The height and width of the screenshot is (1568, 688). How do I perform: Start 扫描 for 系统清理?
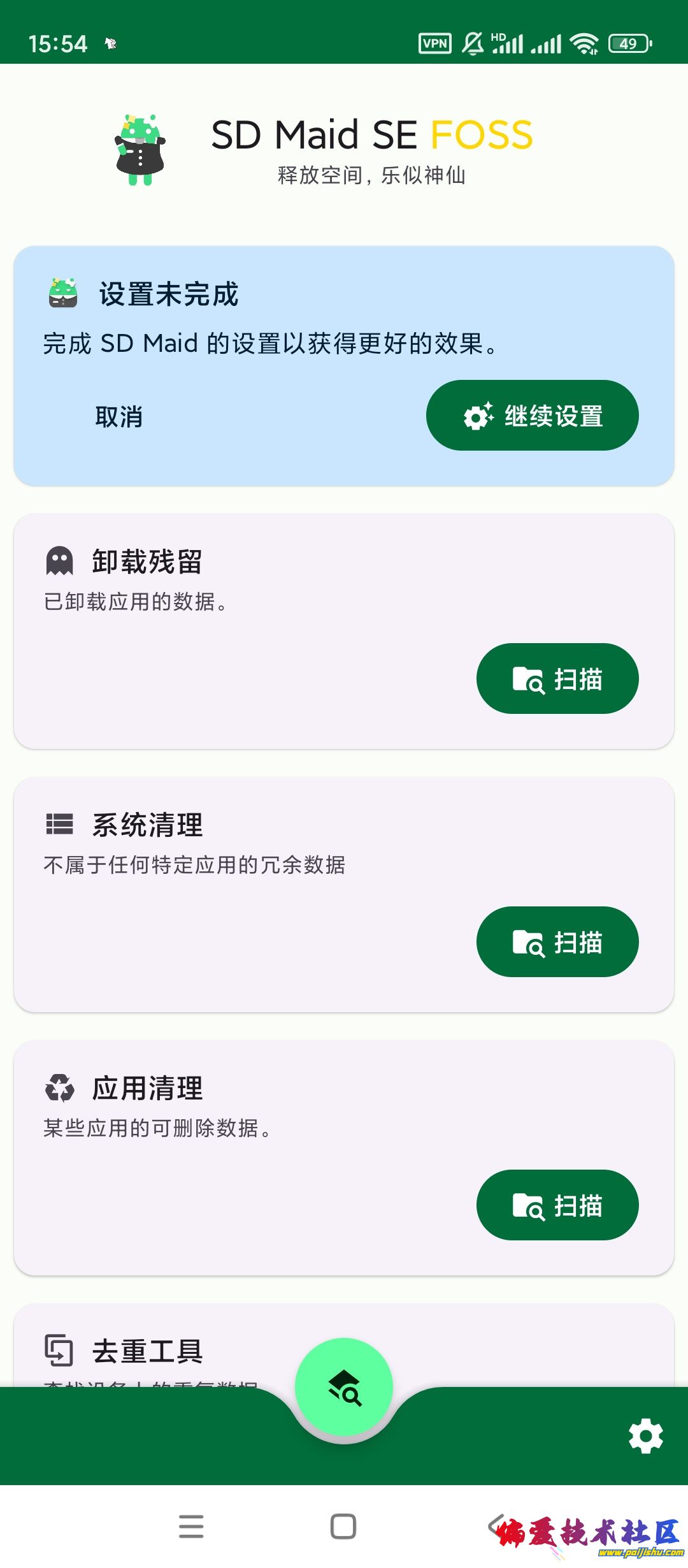pos(557,941)
